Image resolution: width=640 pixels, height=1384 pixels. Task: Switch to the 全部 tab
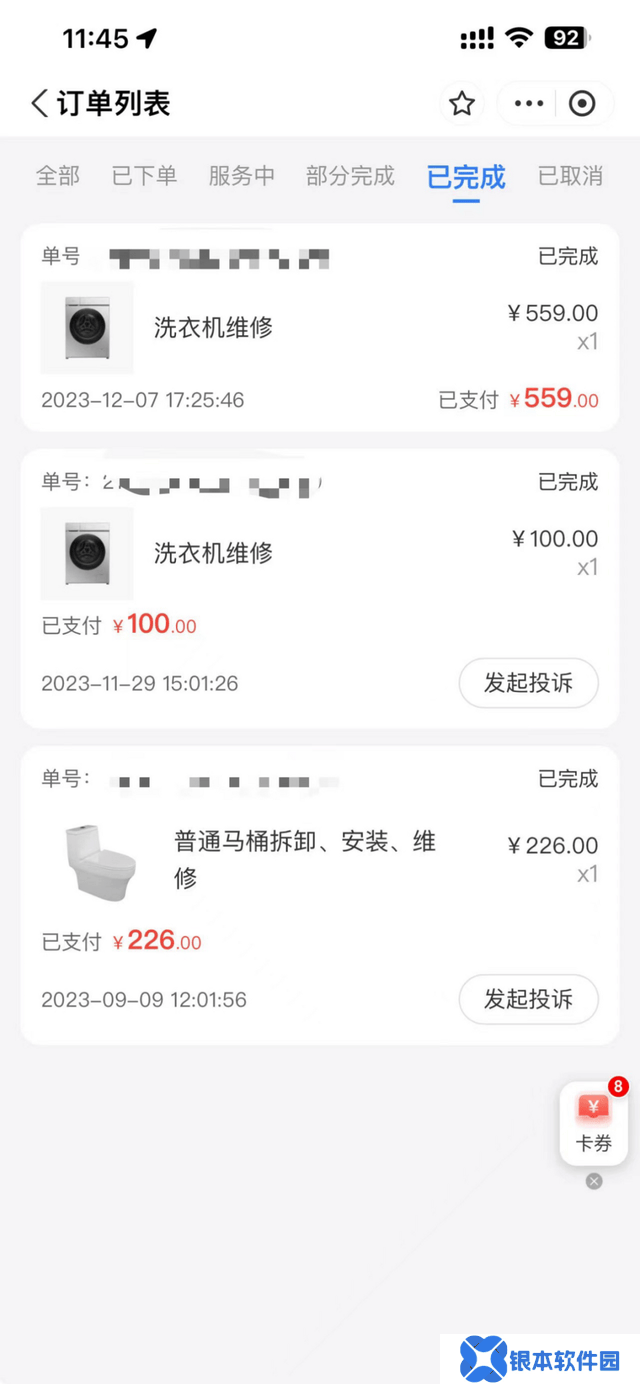click(58, 176)
